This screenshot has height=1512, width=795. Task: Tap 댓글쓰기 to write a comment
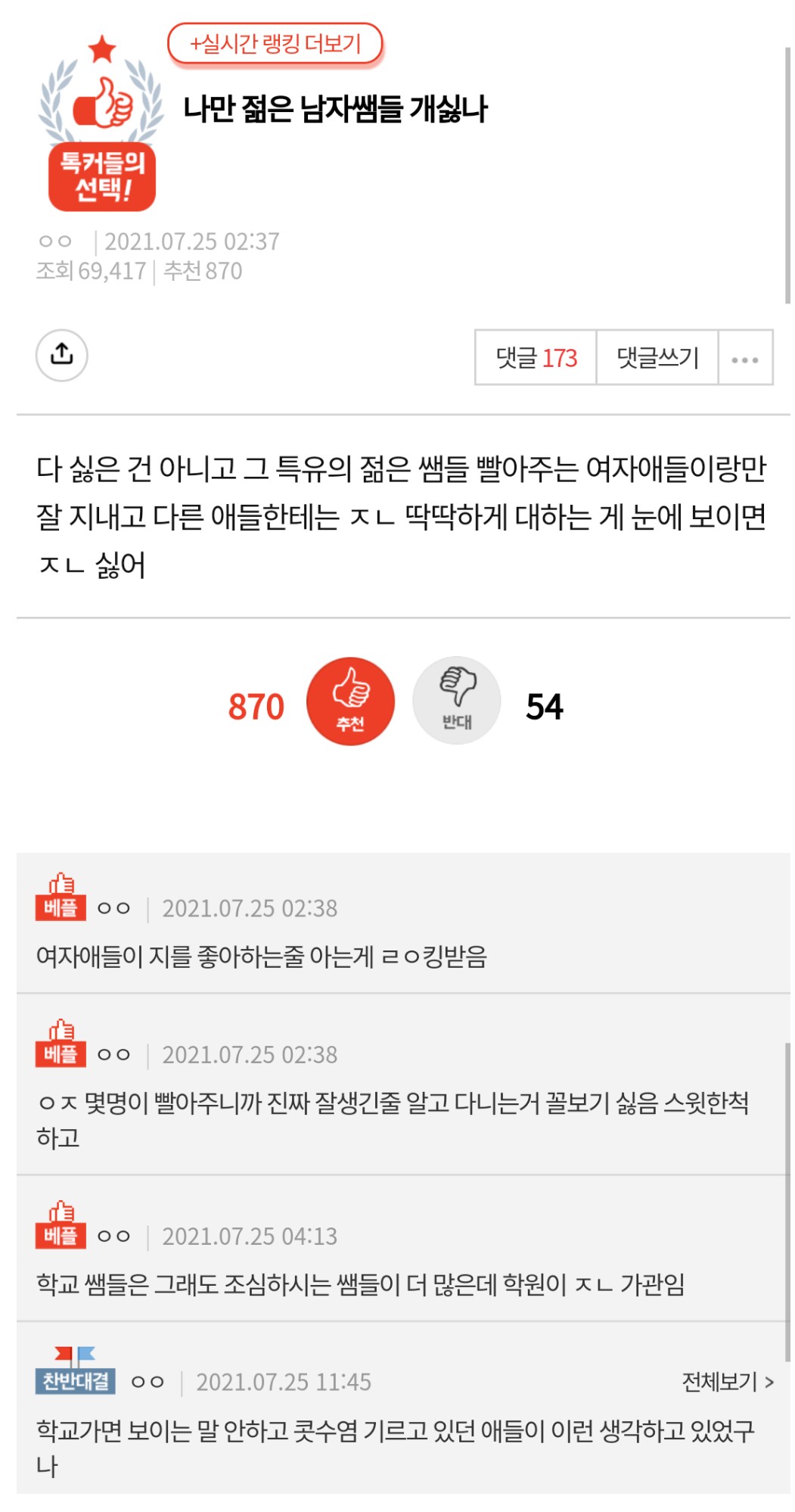pos(657,358)
